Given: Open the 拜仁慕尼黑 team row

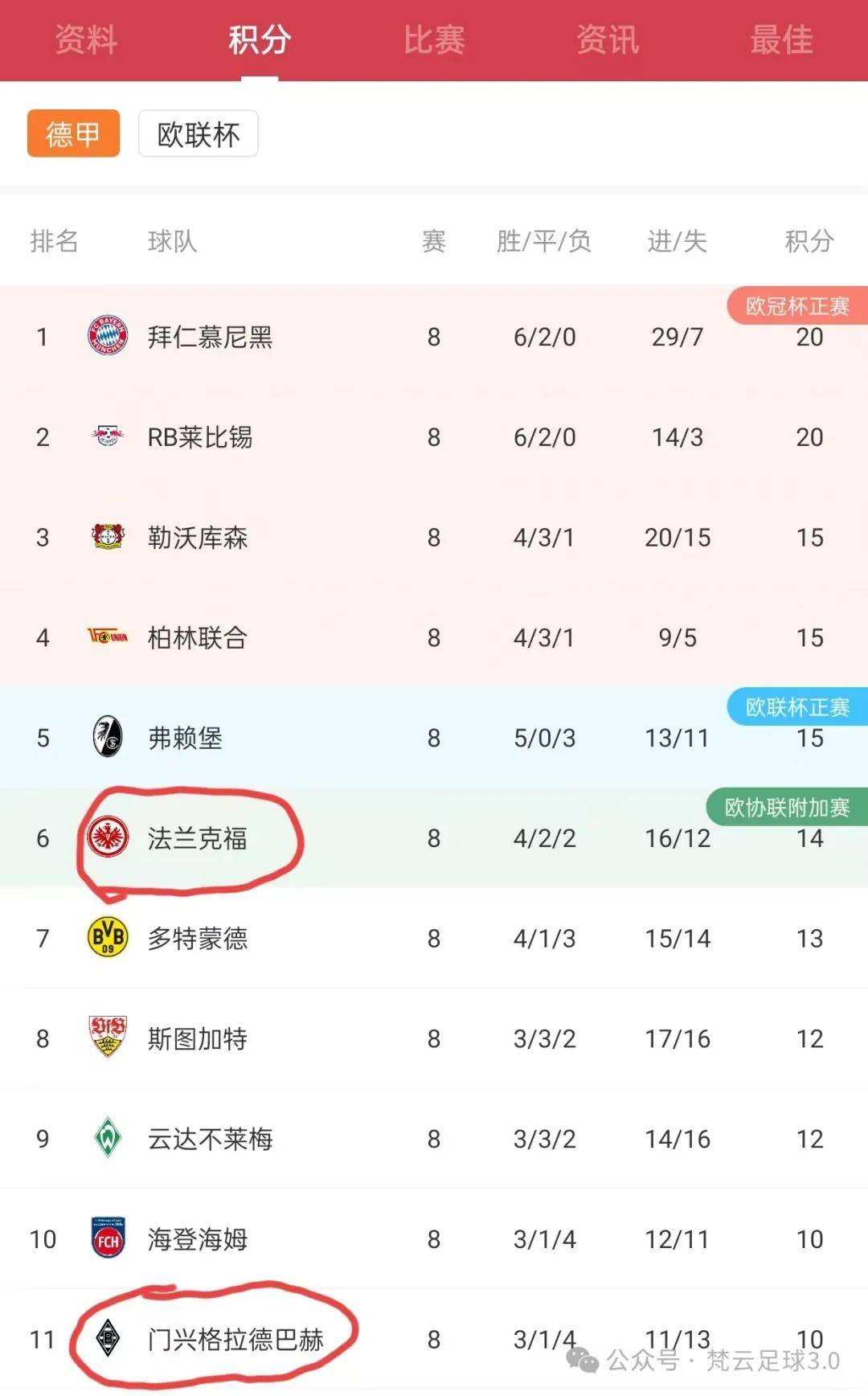Looking at the screenshot, I should 434,336.
